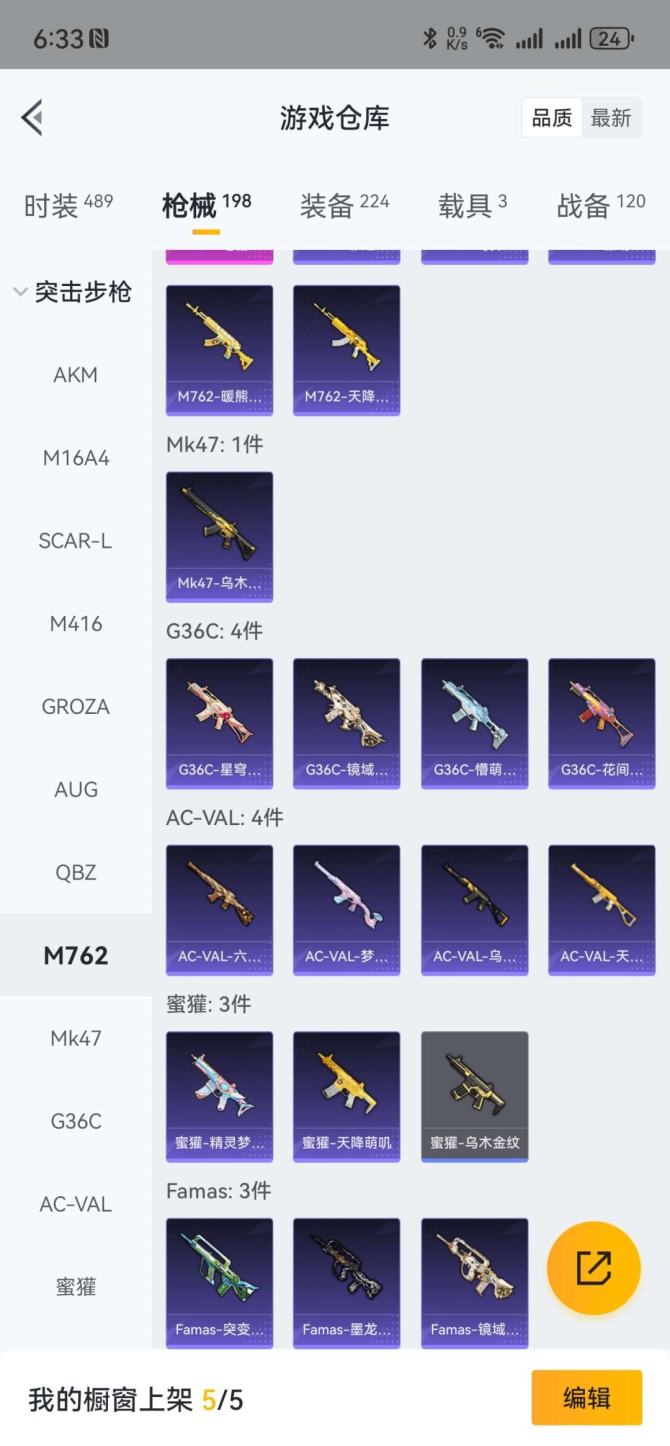The image size is (670, 1446).
Task: Go back using the top-left arrow
Action: (x=32, y=118)
